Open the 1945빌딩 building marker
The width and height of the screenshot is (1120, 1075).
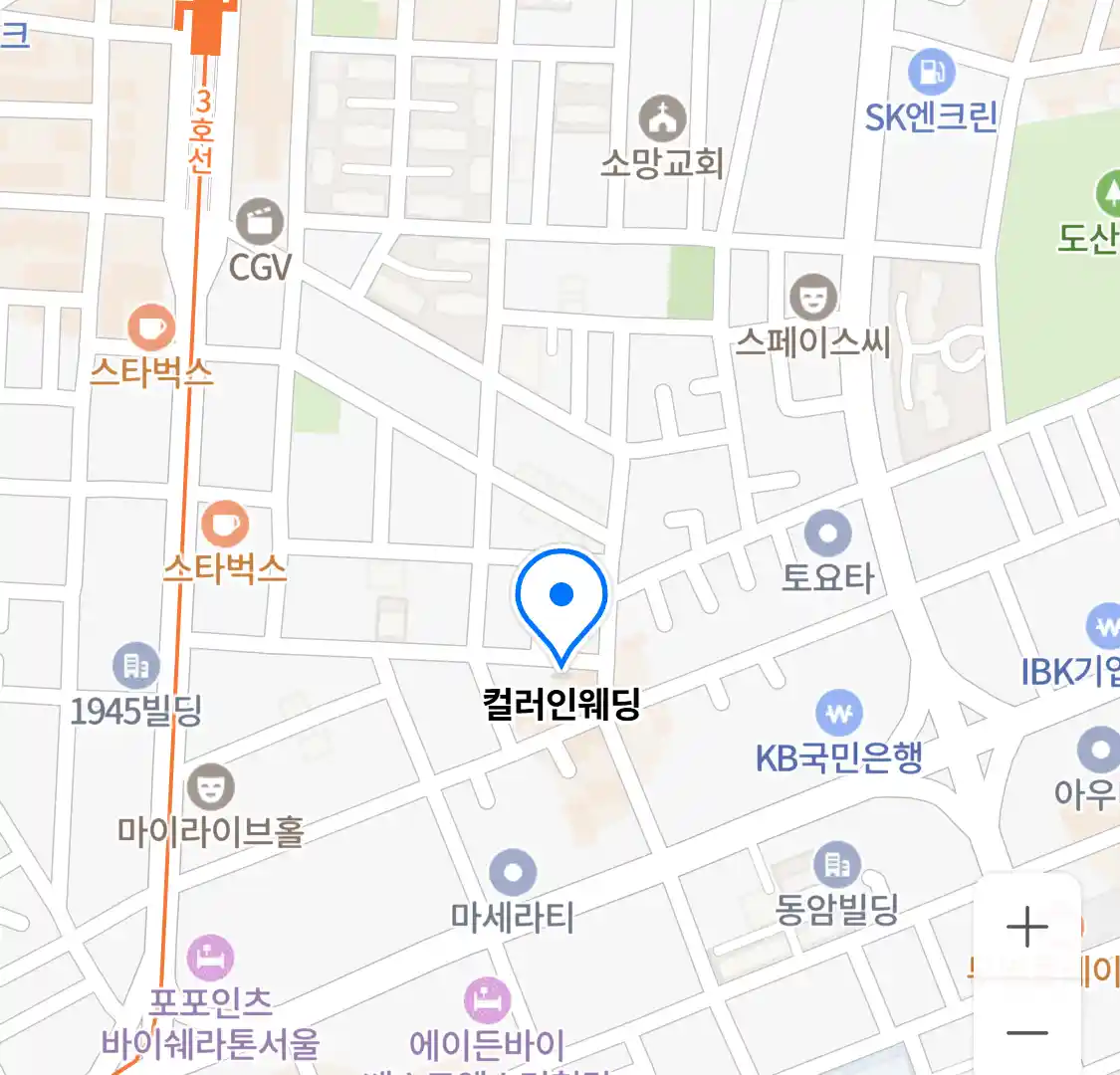point(136,666)
